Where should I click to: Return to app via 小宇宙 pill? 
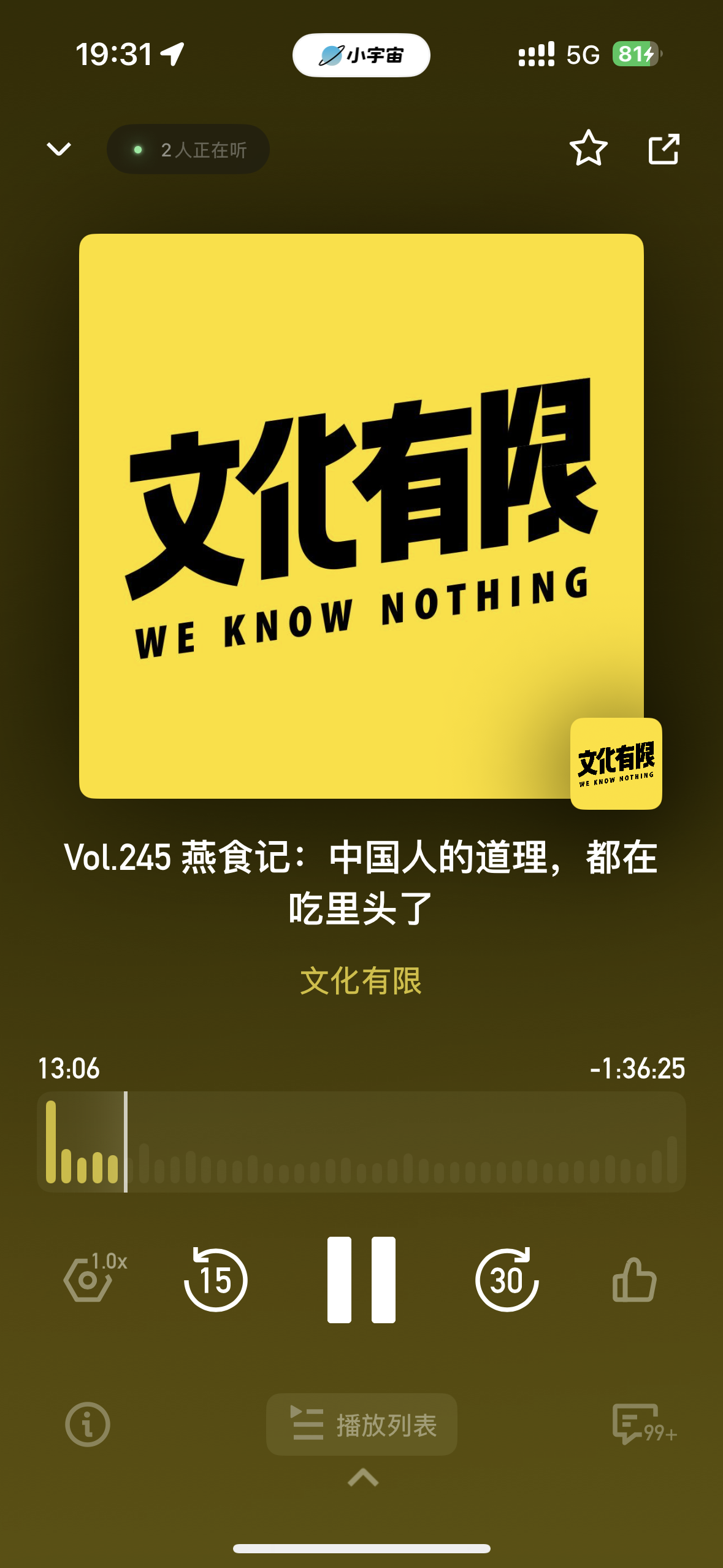361,55
